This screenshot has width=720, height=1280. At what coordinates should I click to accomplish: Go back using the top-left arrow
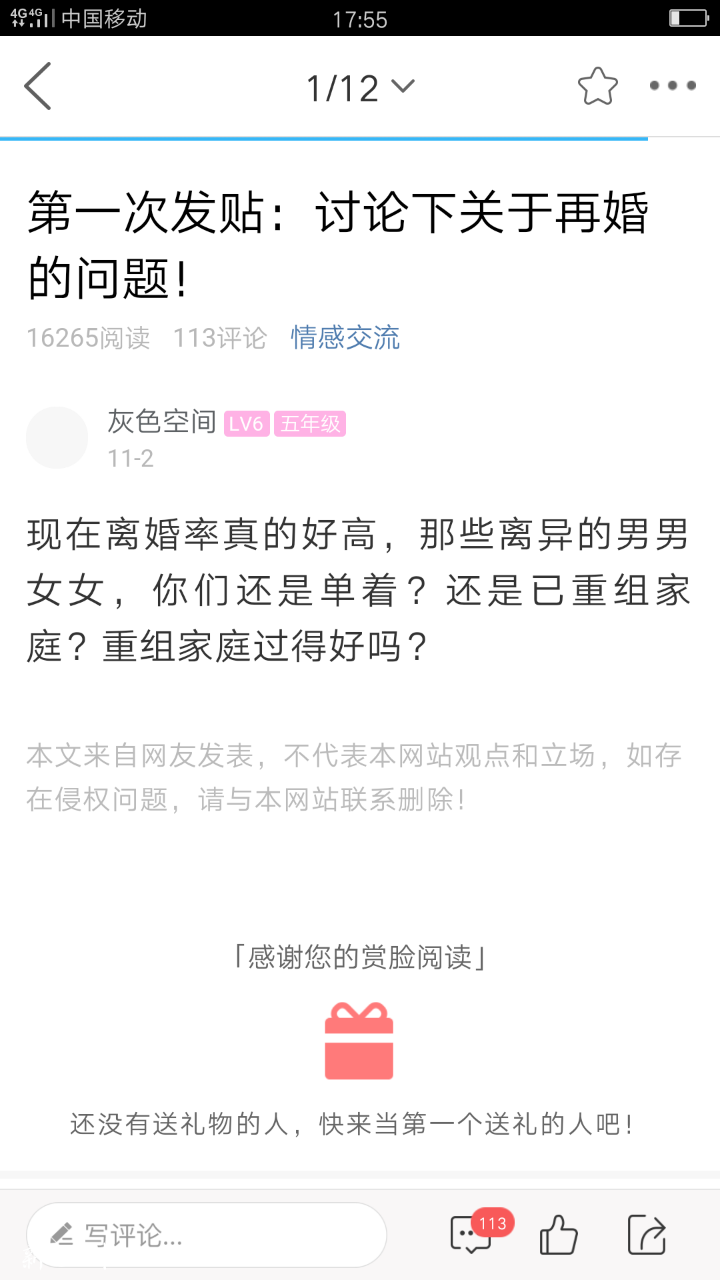click(x=38, y=87)
